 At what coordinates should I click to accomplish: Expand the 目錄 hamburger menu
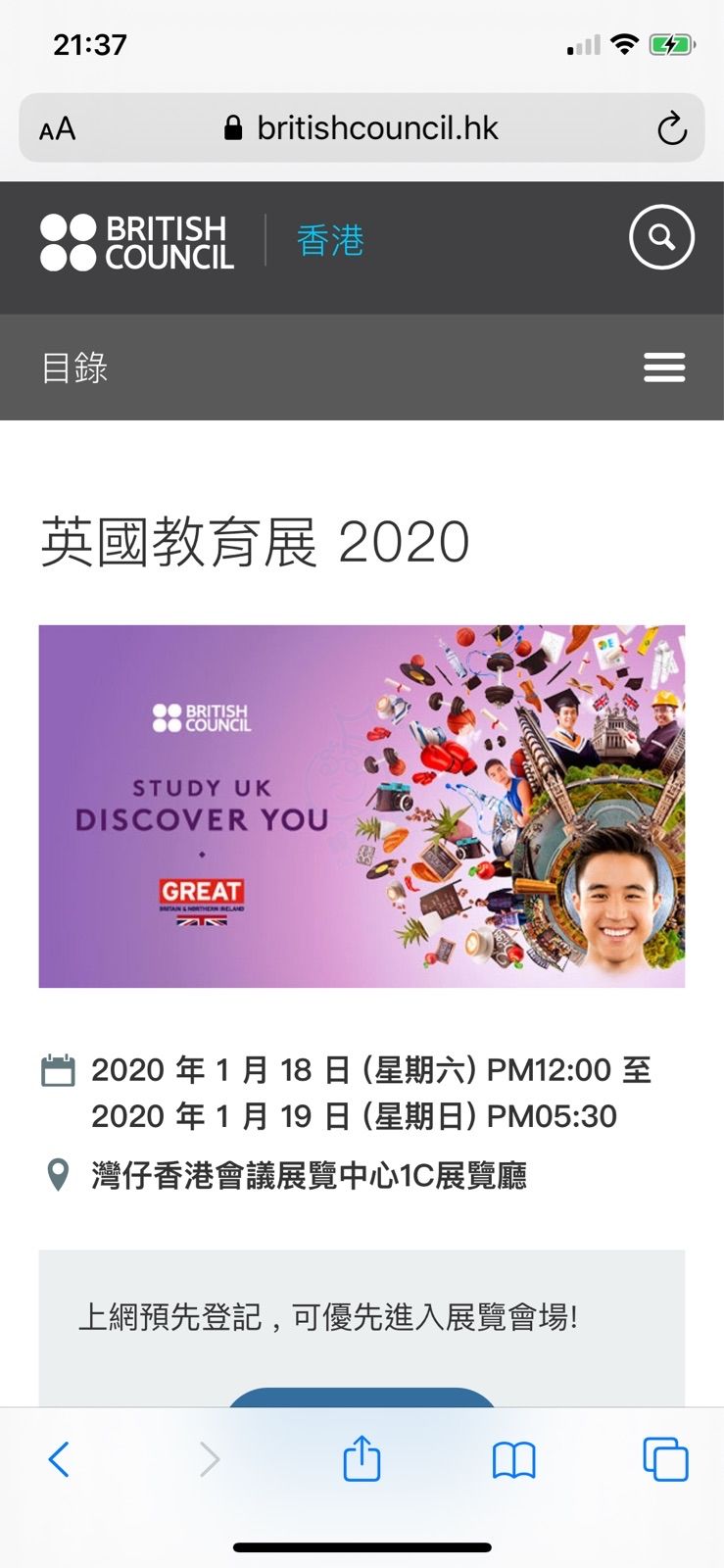pos(663,367)
